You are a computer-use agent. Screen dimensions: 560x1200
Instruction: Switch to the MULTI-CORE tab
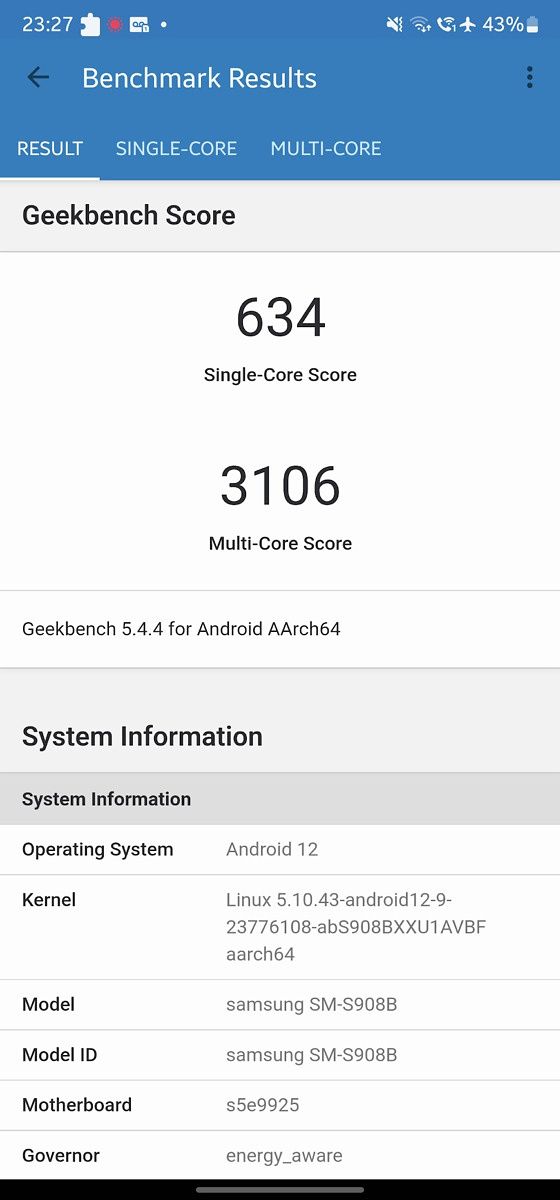(x=326, y=149)
